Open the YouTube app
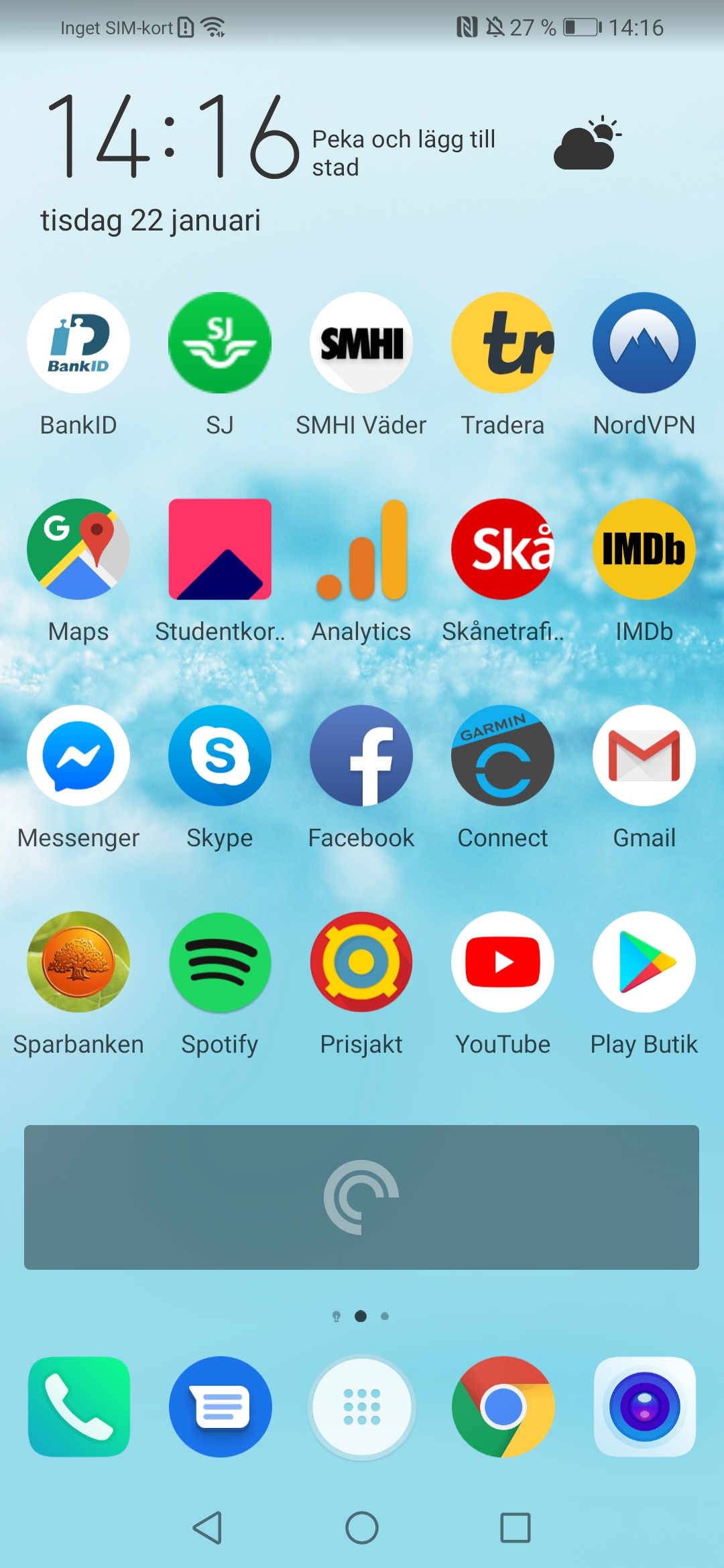 pyautogui.click(x=503, y=962)
